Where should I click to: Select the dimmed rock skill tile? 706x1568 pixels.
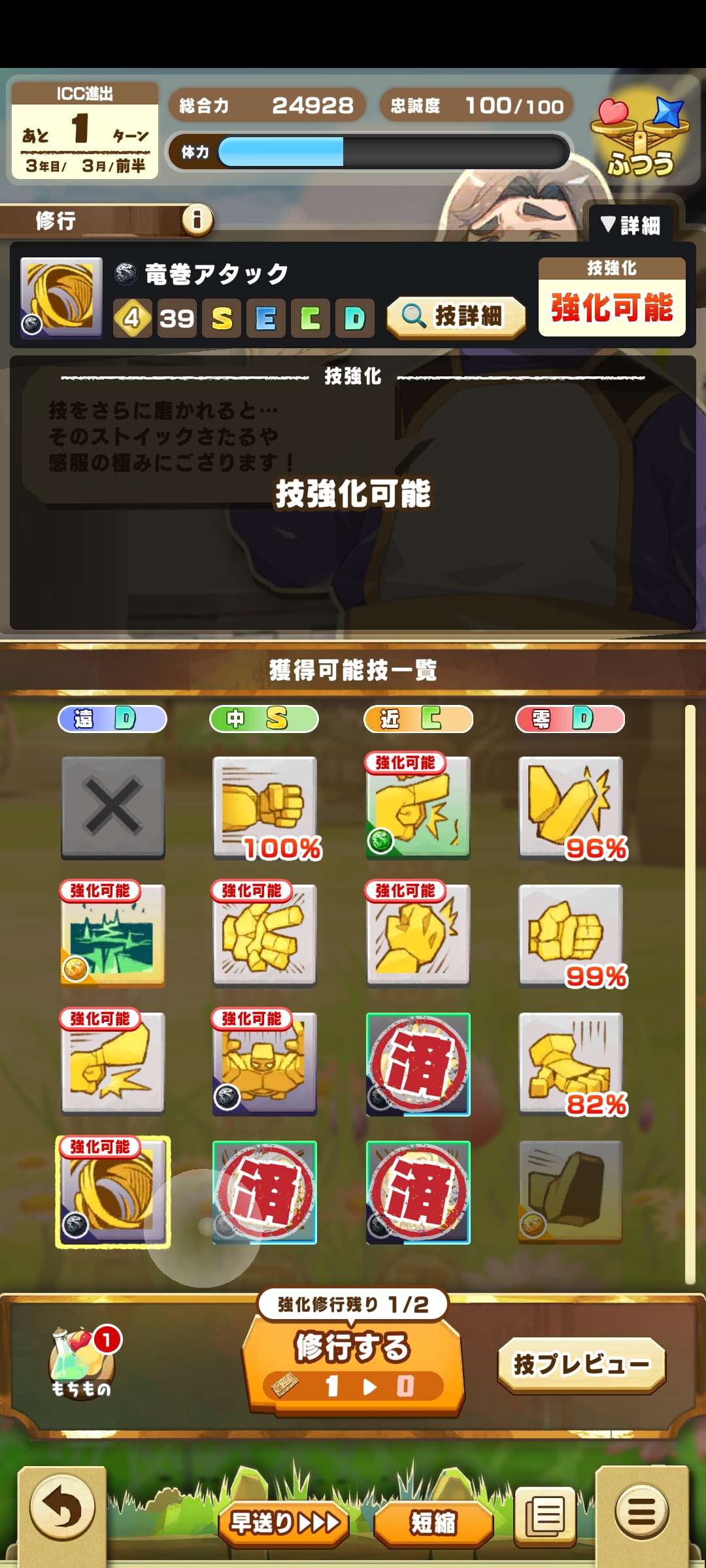[570, 1192]
